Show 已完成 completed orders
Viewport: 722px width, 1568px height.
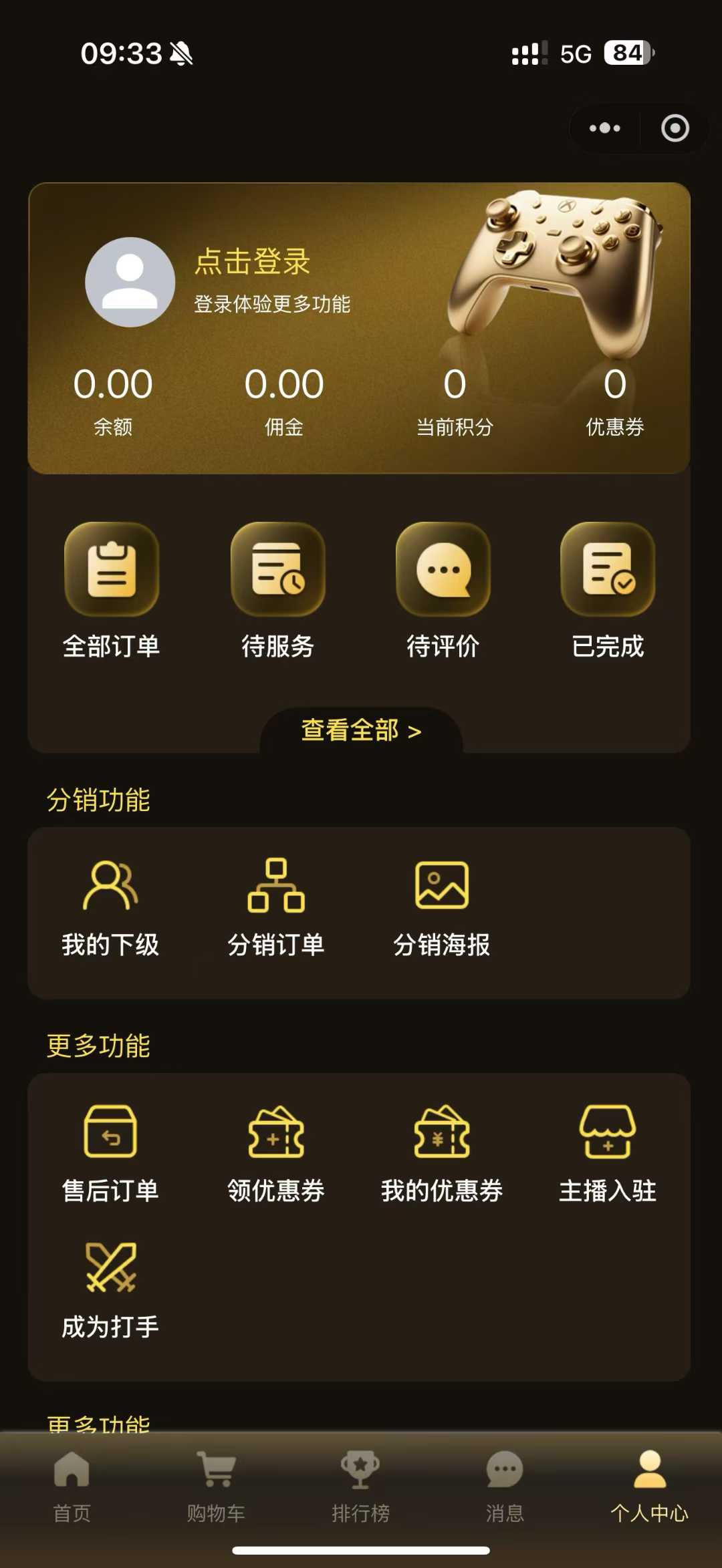[608, 589]
